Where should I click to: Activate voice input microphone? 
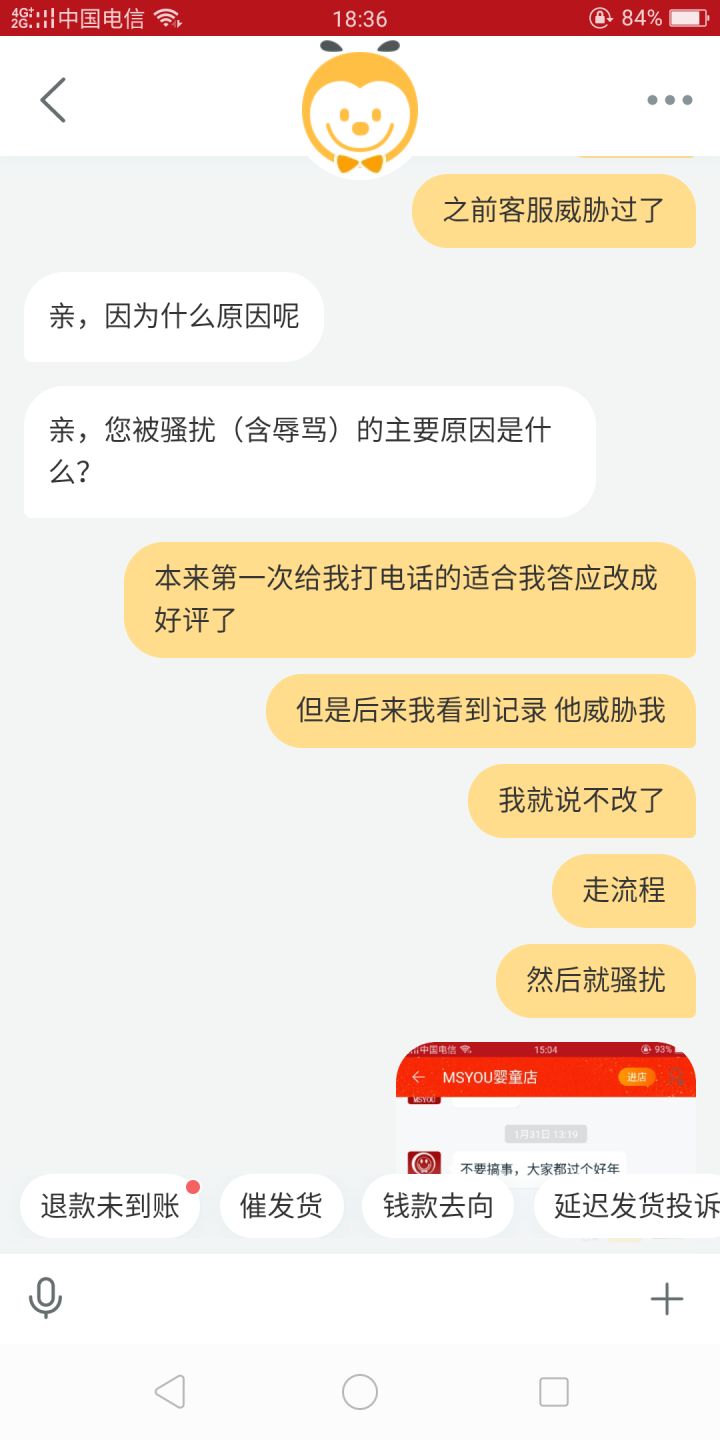pos(46,1299)
